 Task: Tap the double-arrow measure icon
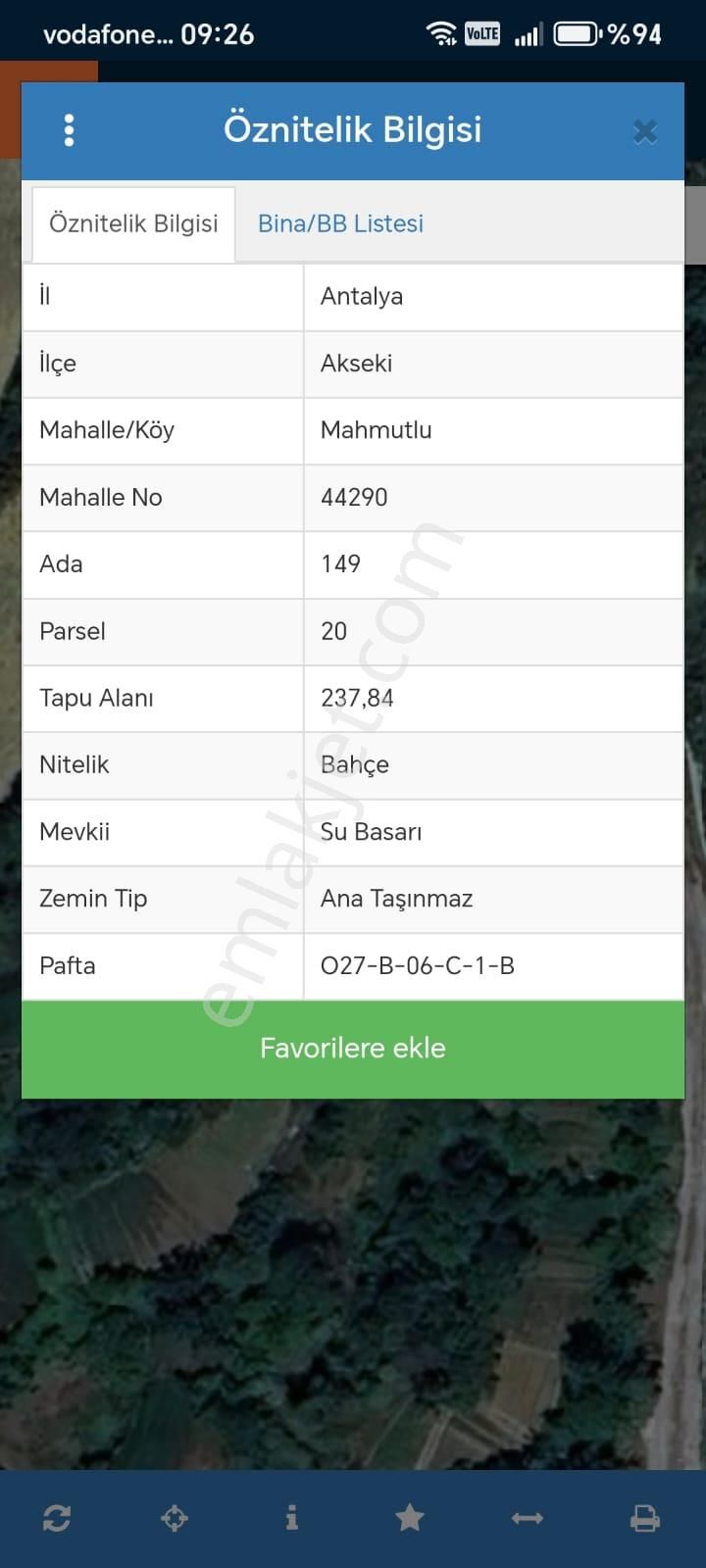tap(528, 1518)
